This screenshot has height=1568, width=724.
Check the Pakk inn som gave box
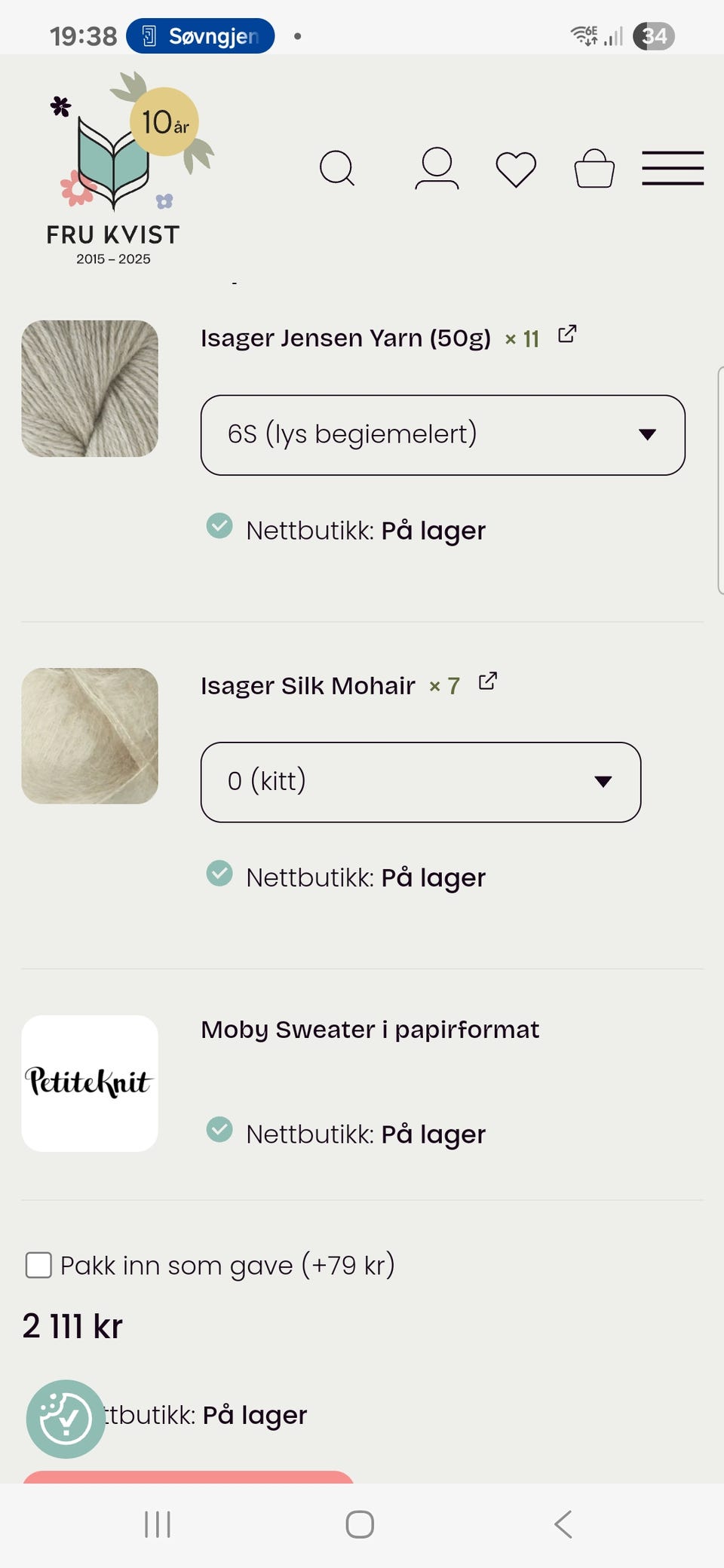39,1265
